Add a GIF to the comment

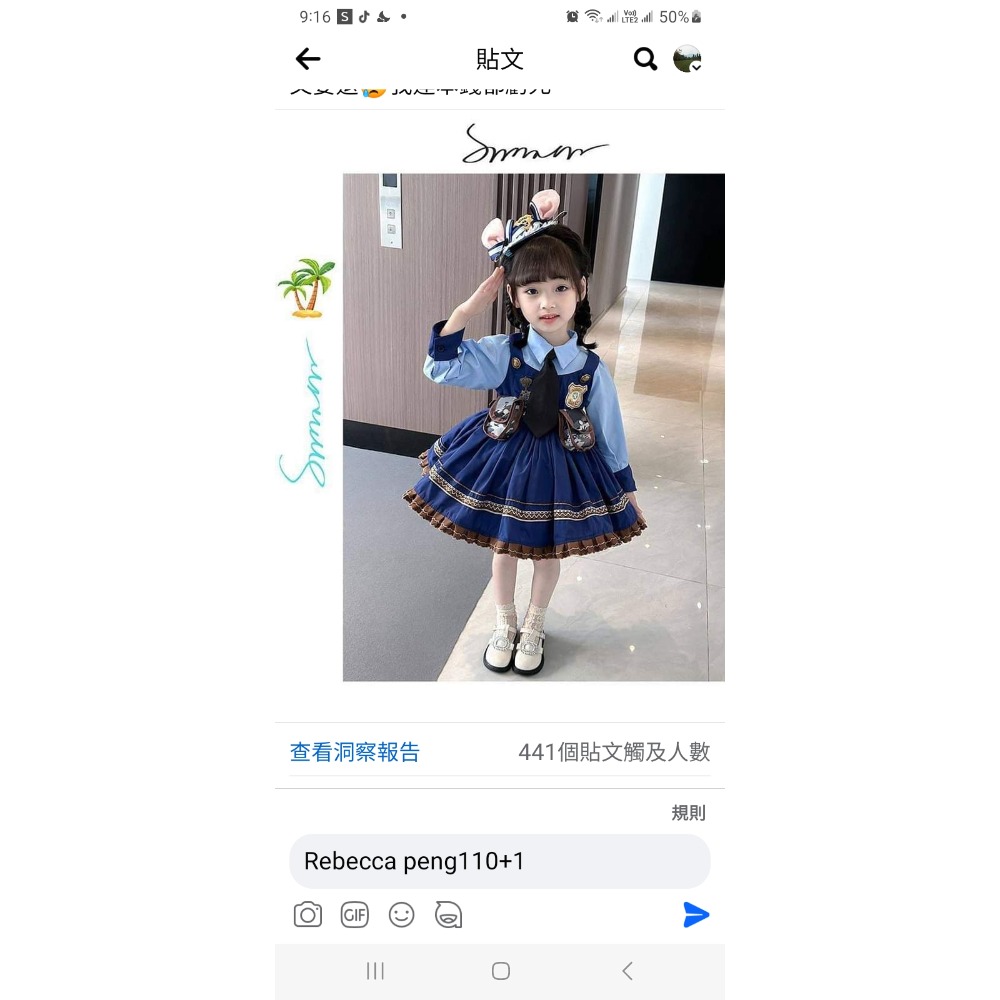click(355, 914)
